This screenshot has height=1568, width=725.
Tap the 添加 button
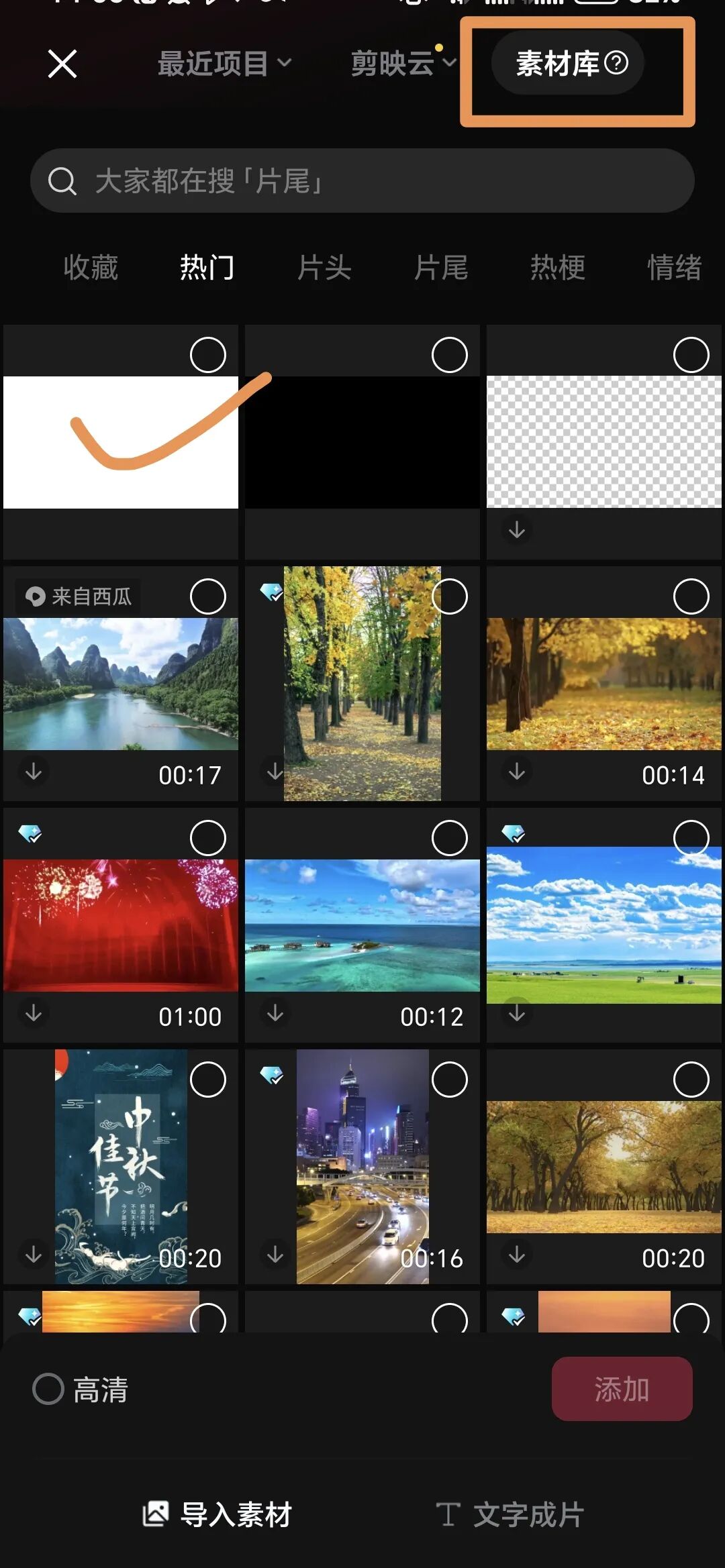coord(622,1389)
